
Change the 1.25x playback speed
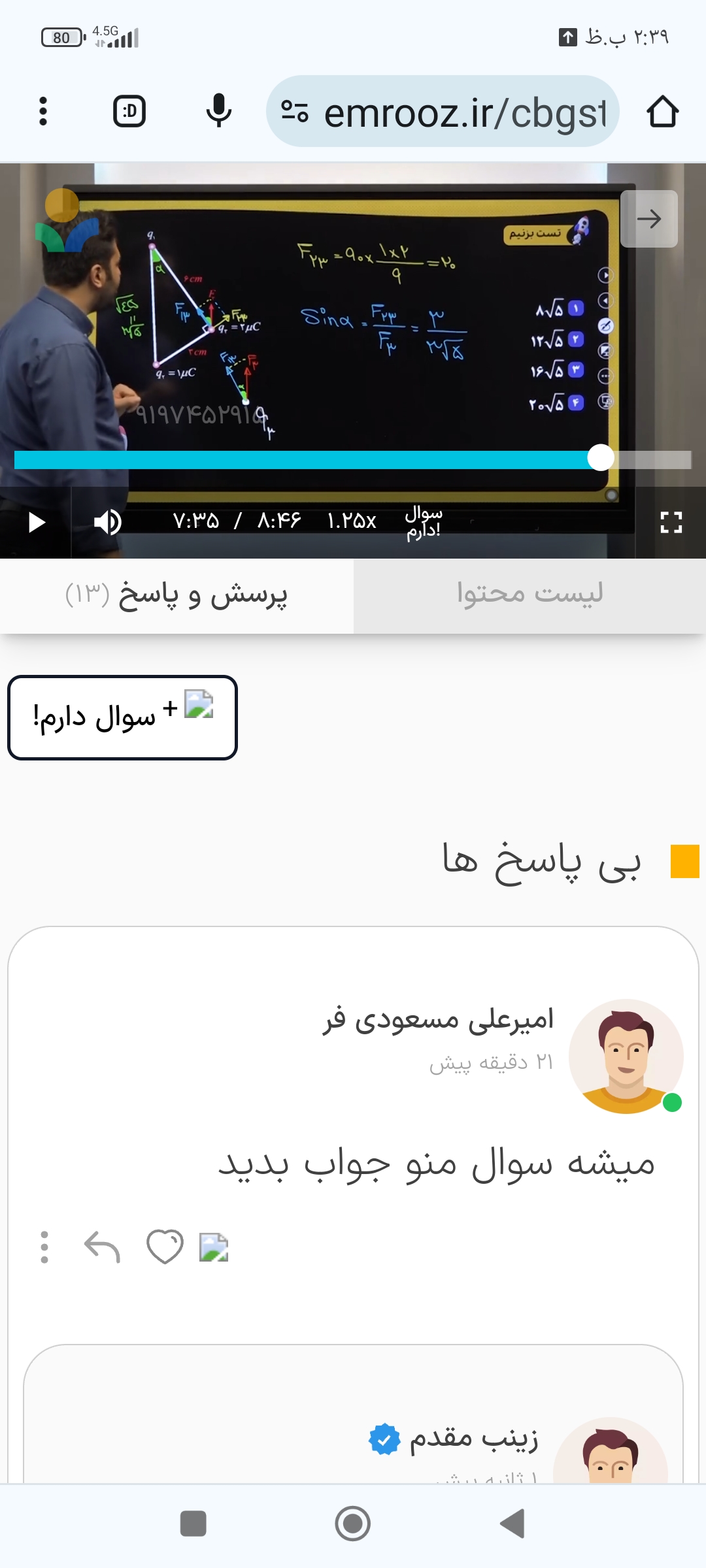click(352, 521)
